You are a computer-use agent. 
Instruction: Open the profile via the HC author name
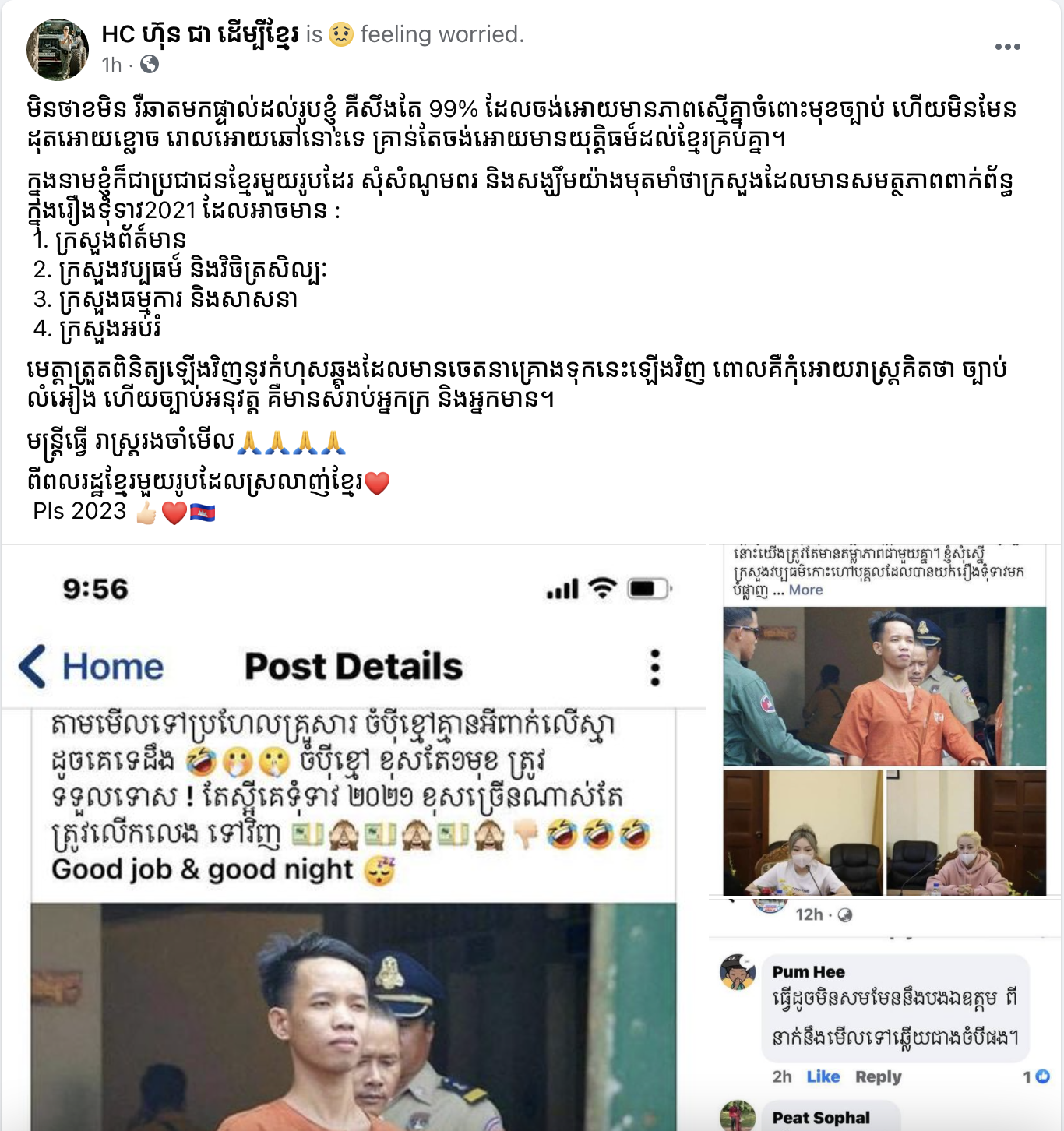pos(200,34)
